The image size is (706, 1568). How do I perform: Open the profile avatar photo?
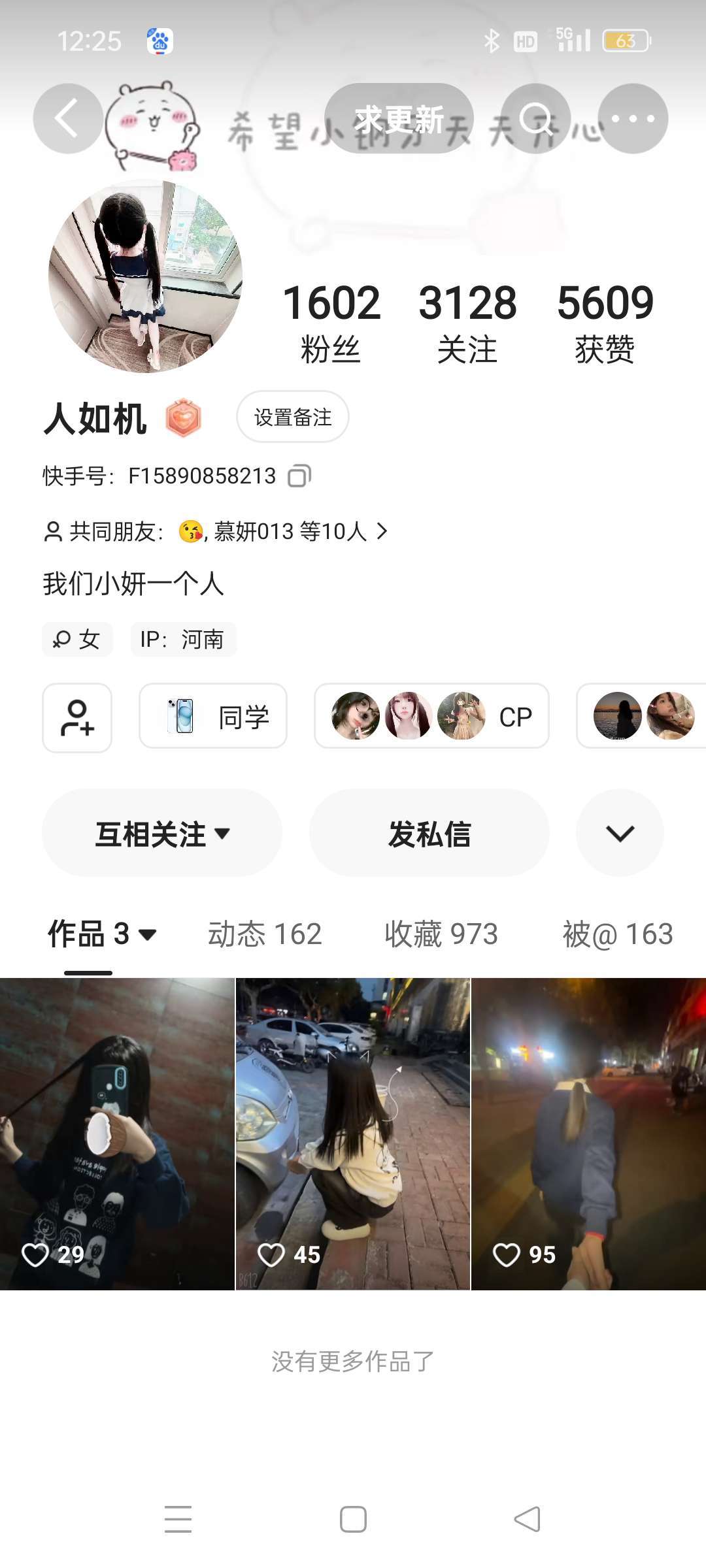click(x=145, y=276)
